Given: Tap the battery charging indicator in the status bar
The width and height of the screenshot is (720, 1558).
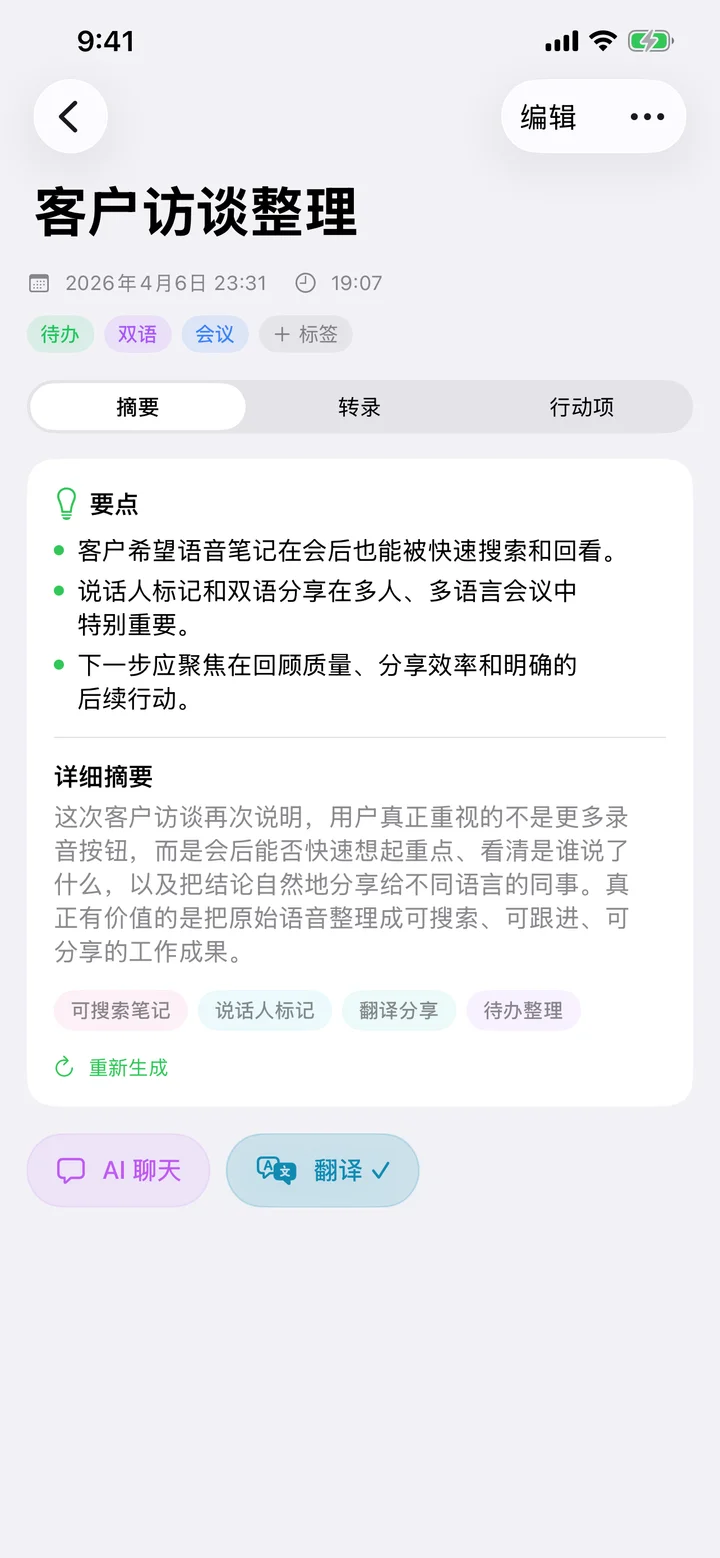Looking at the screenshot, I should [649, 41].
